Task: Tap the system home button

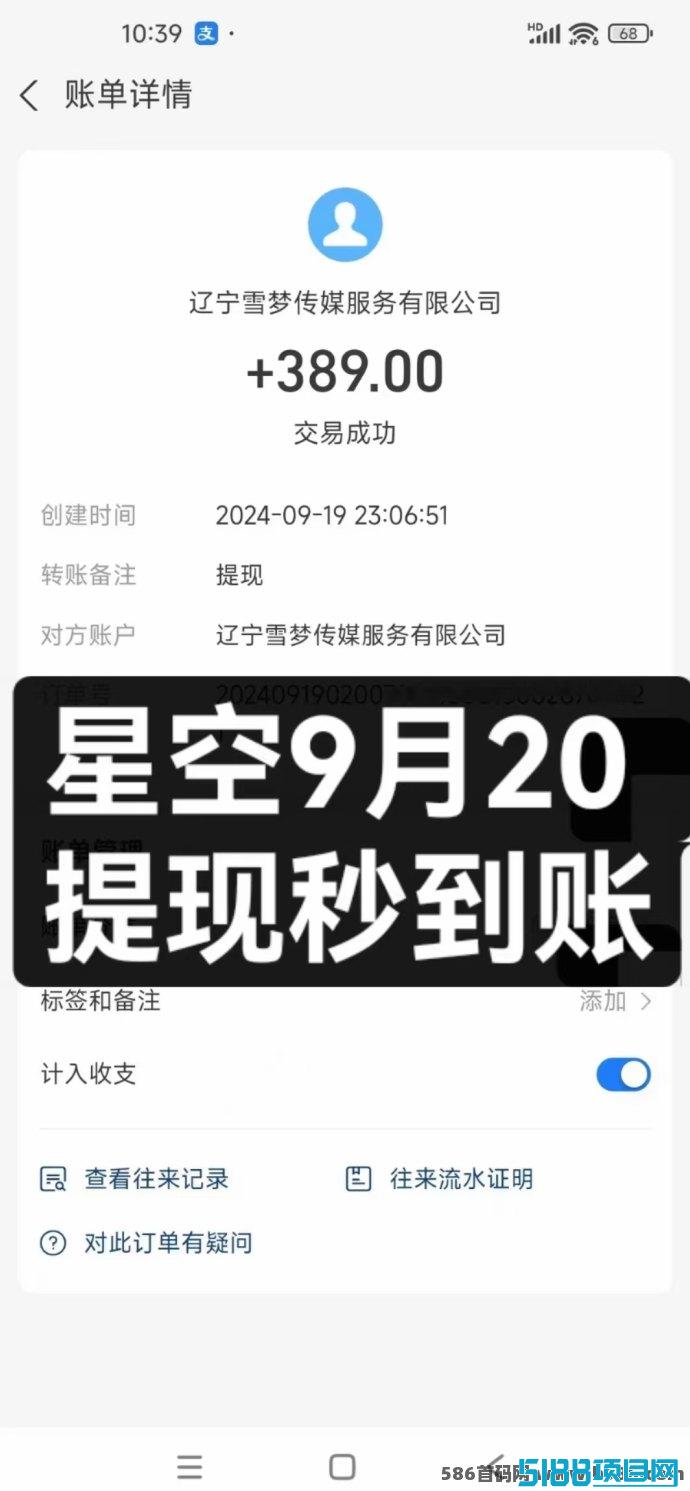Action: [x=342, y=1467]
